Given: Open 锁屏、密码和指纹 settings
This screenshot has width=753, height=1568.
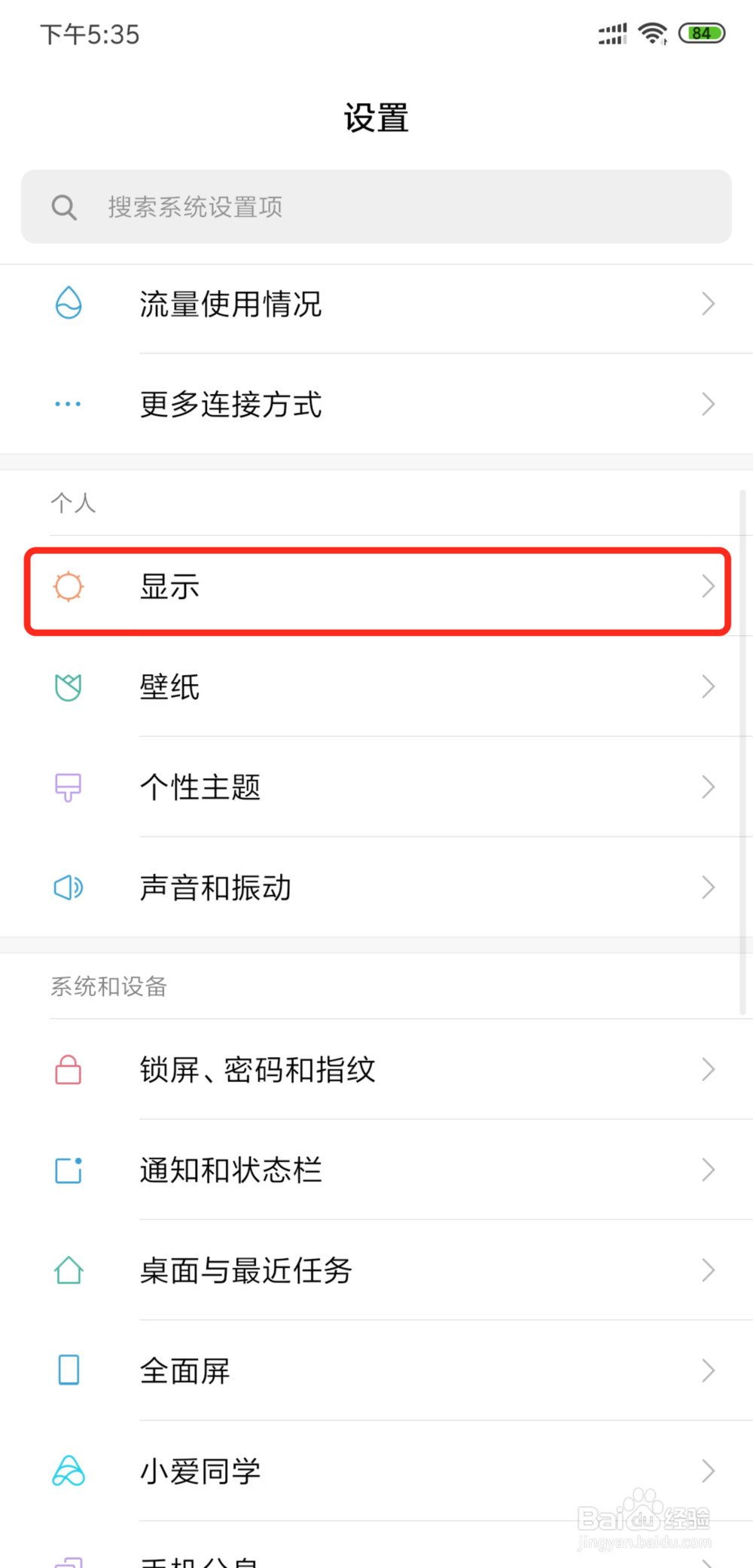Looking at the screenshot, I should click(x=376, y=1069).
